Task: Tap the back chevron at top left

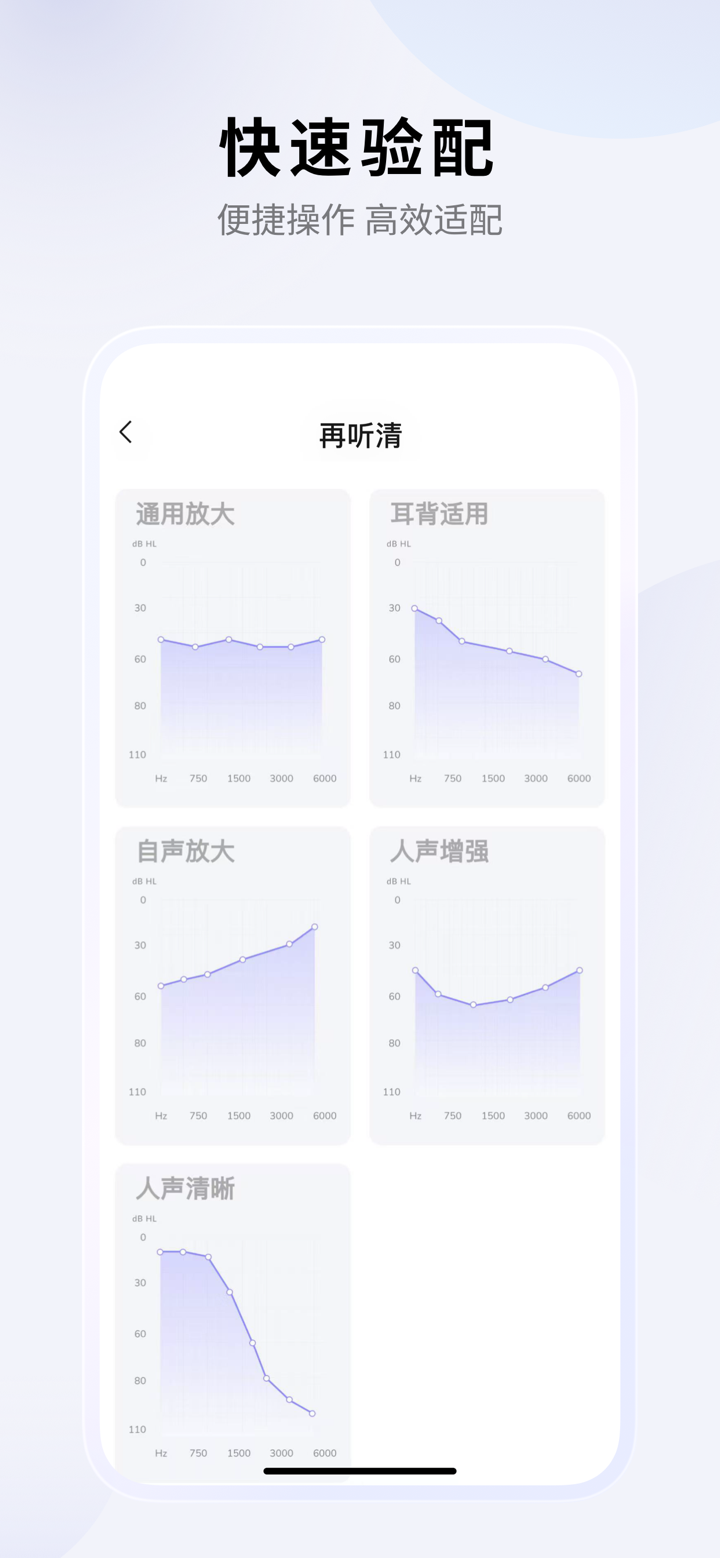Action: point(126,430)
